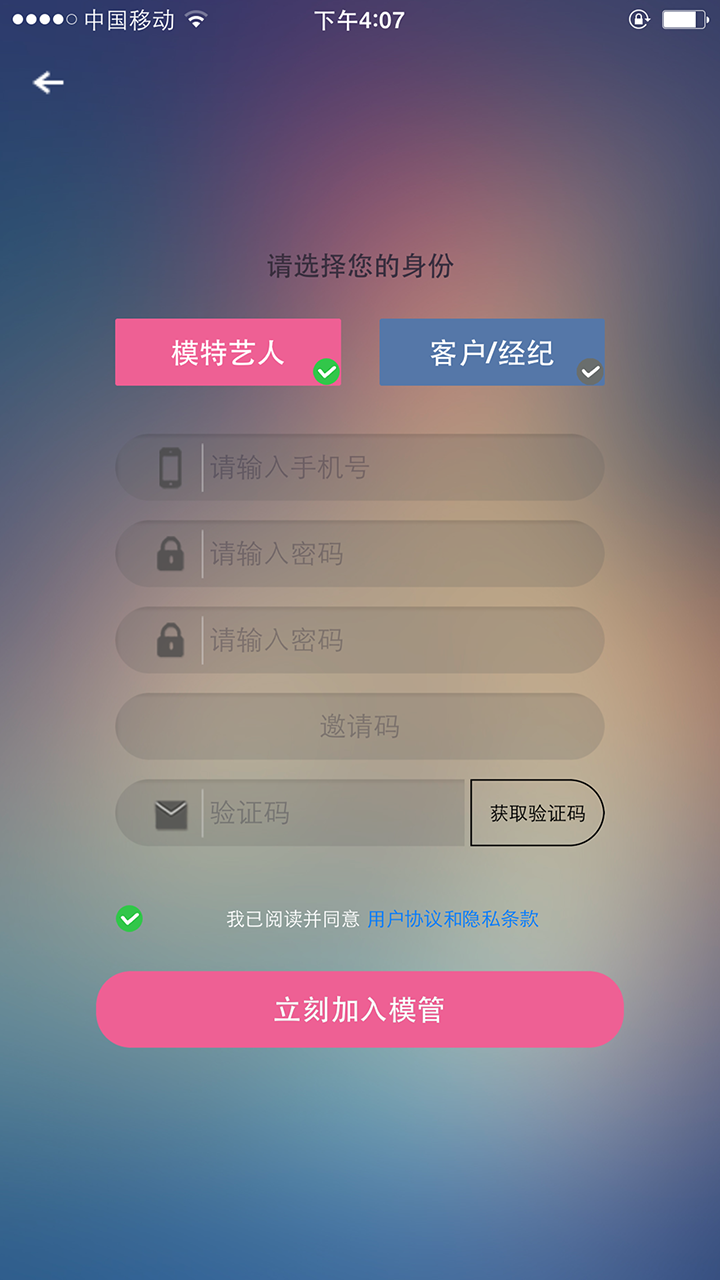Tap the 立刻加入模管 button
This screenshot has width=720, height=1280.
360,1009
